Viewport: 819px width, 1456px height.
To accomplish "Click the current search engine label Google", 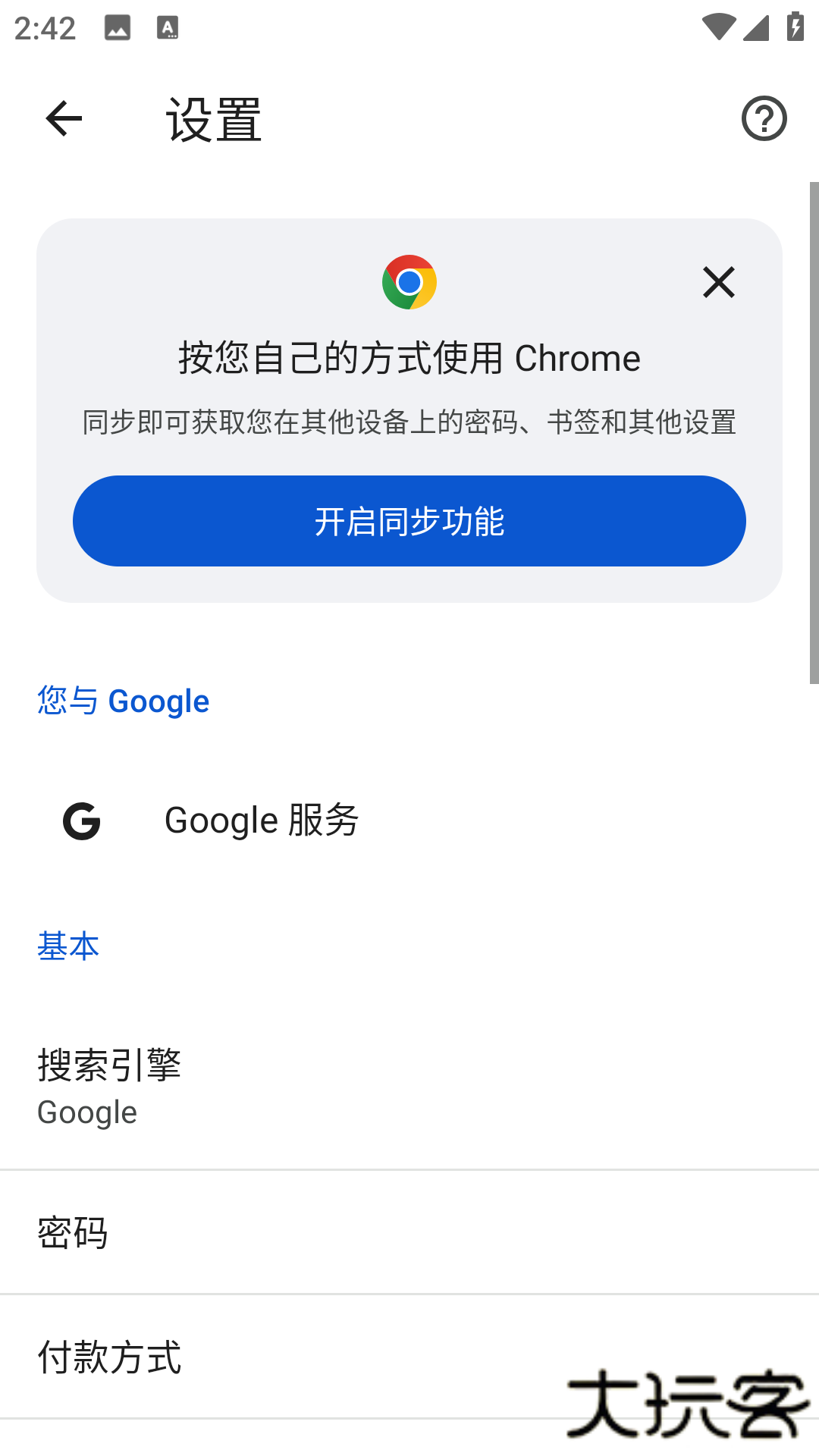I will [x=86, y=1112].
